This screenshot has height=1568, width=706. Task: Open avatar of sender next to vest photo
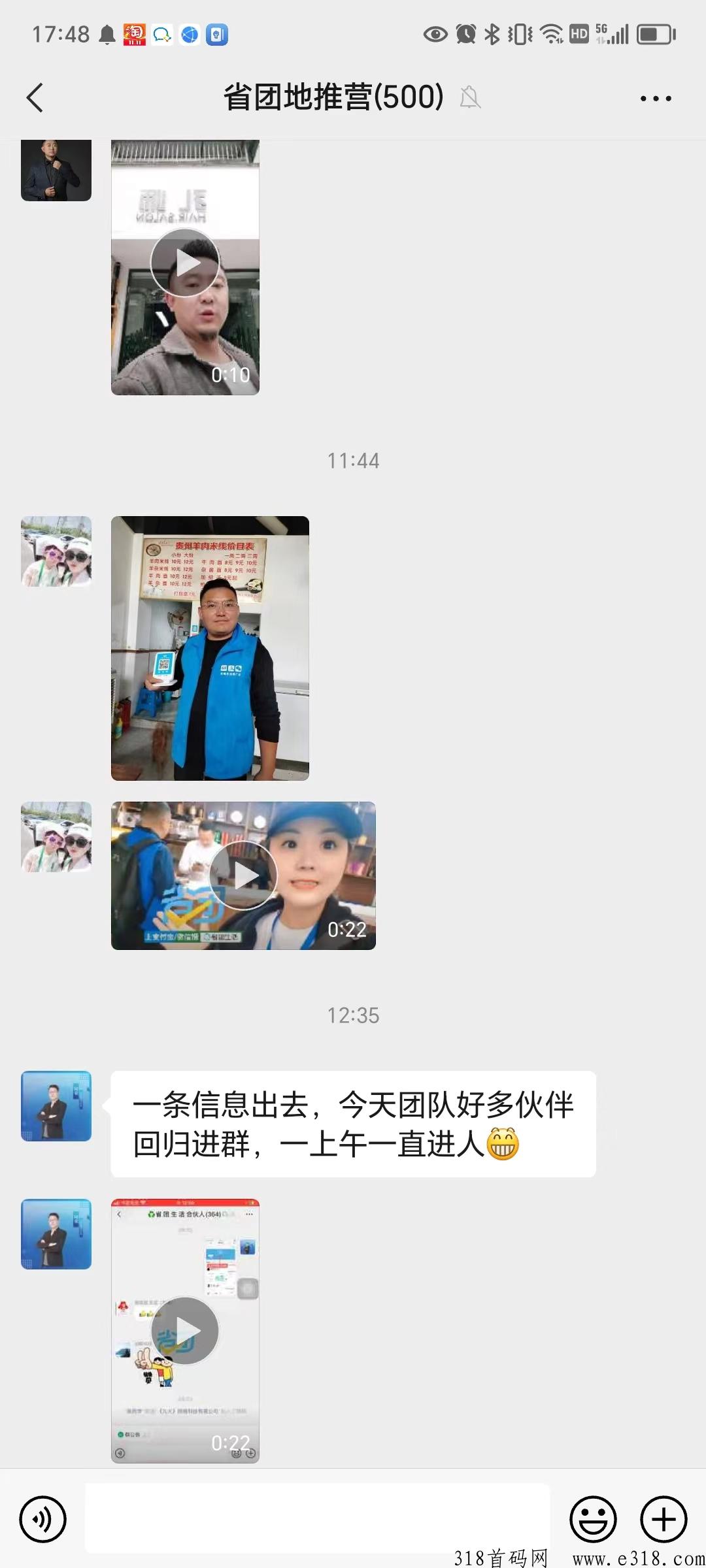pyautogui.click(x=56, y=551)
